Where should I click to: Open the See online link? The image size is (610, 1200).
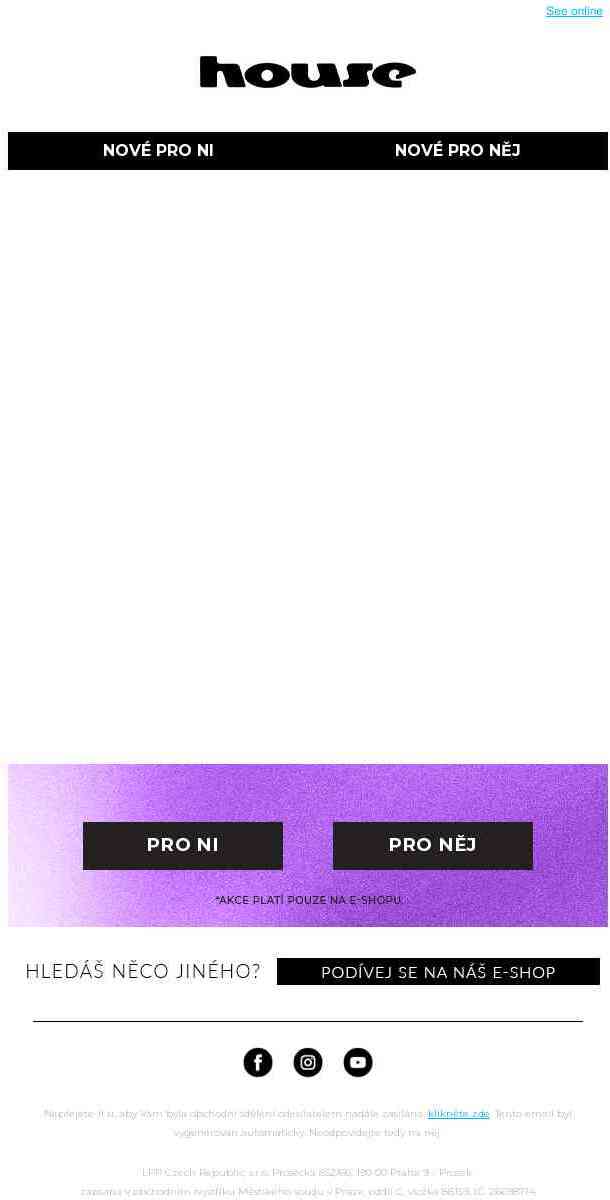573,11
